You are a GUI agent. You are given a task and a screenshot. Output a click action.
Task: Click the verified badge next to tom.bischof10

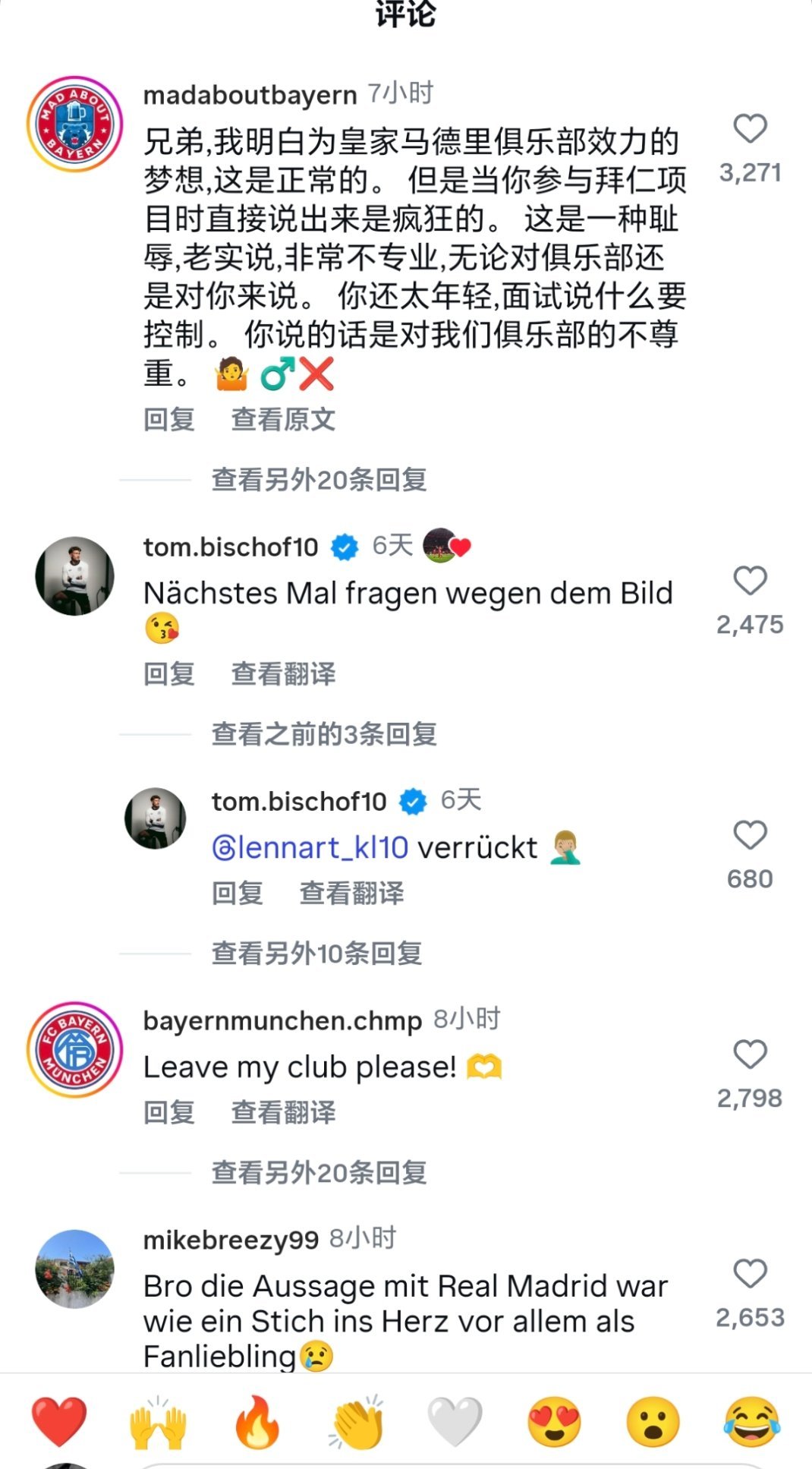pos(345,546)
